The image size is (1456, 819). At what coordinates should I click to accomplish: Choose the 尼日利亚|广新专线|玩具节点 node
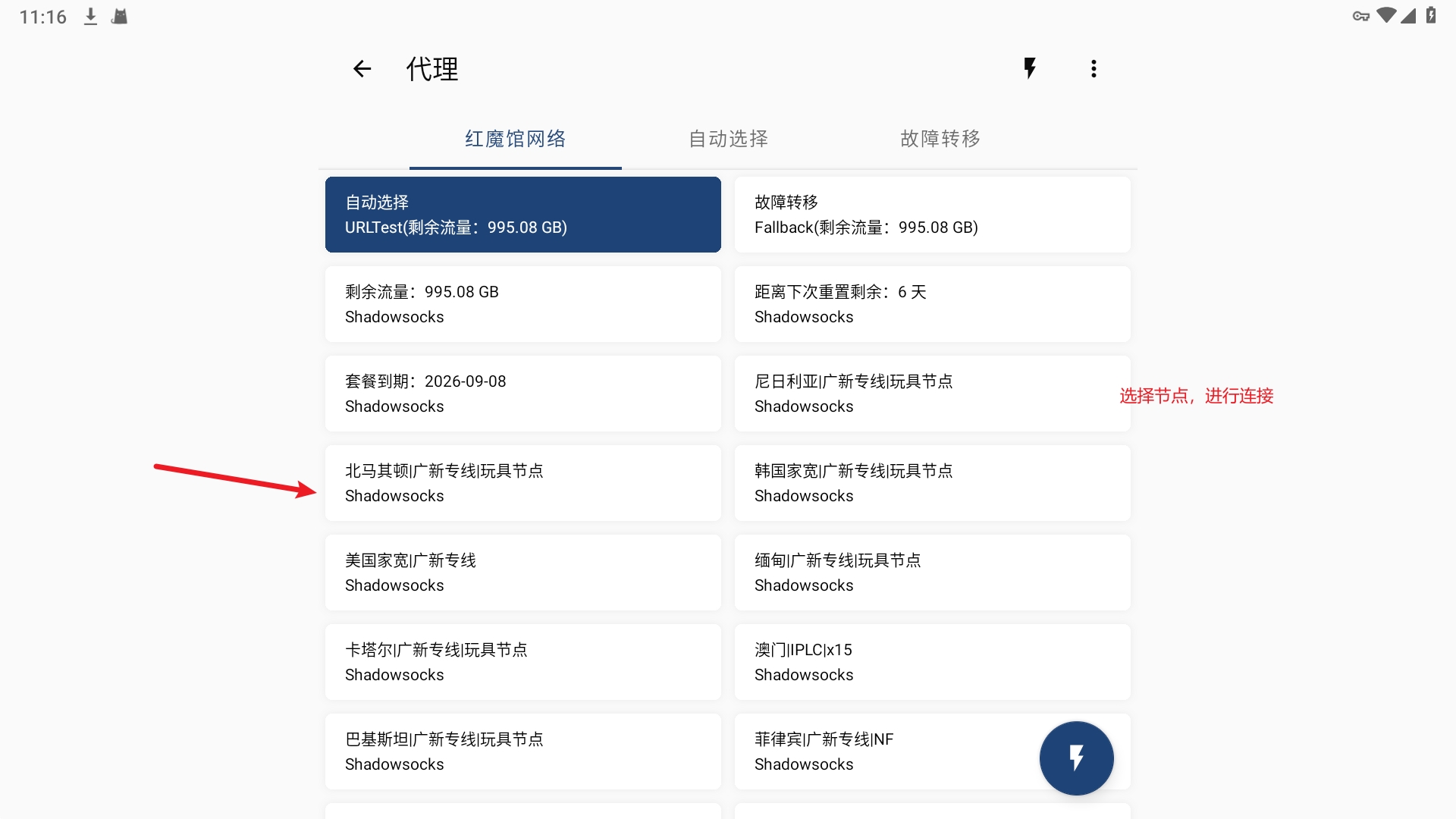pos(932,394)
